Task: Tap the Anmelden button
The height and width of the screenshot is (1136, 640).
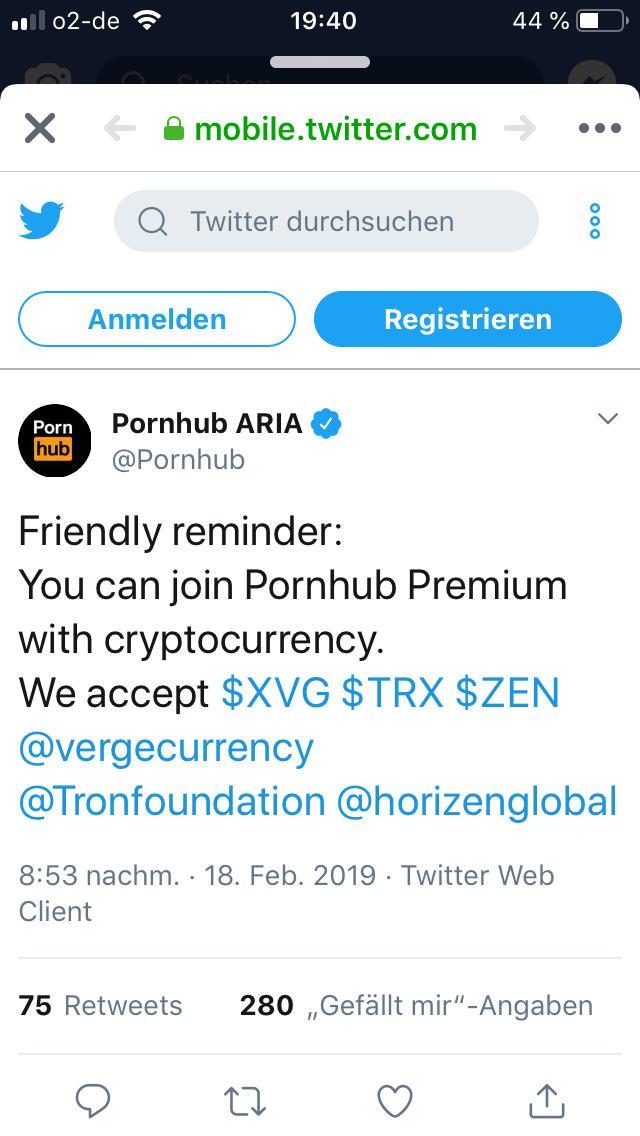Action: [157, 319]
